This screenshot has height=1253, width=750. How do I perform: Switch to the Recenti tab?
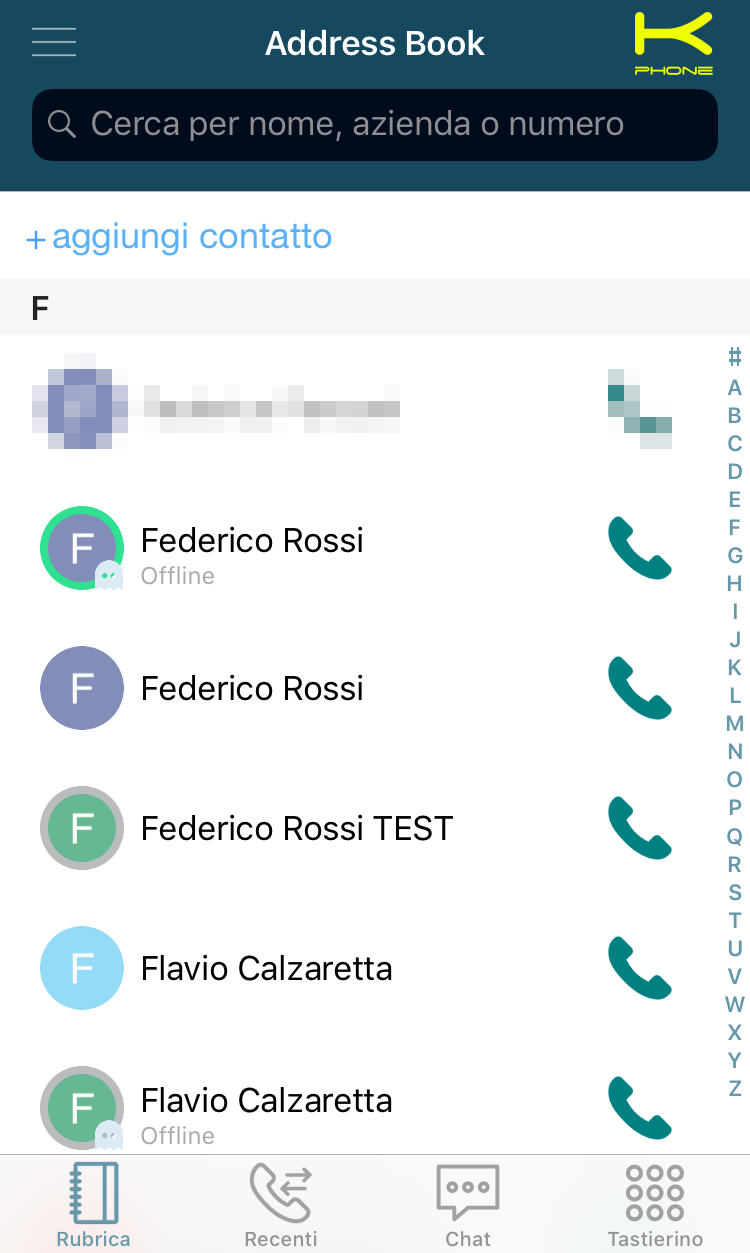pyautogui.click(x=281, y=1204)
